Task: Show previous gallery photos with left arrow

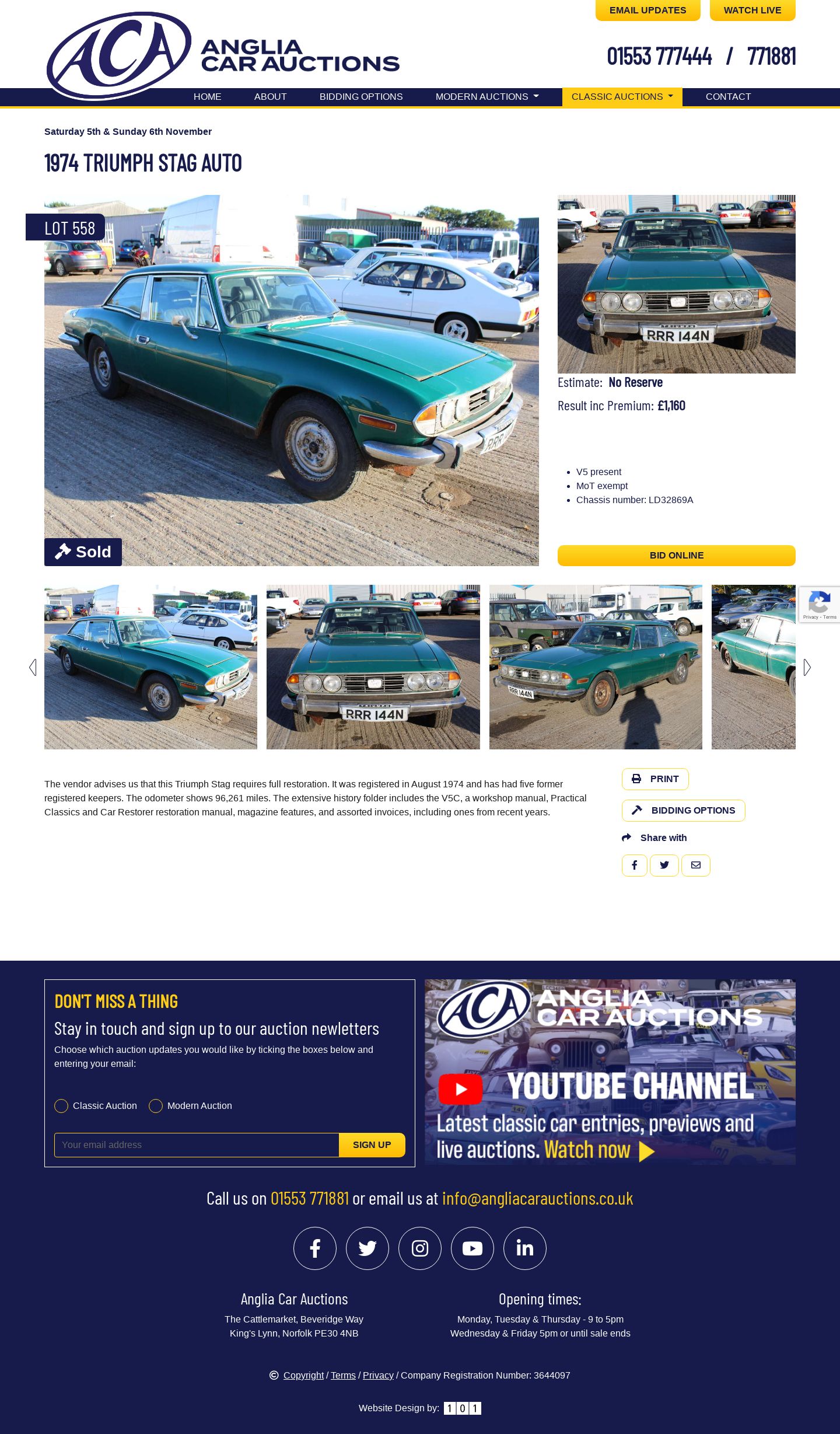Action: 33,668
